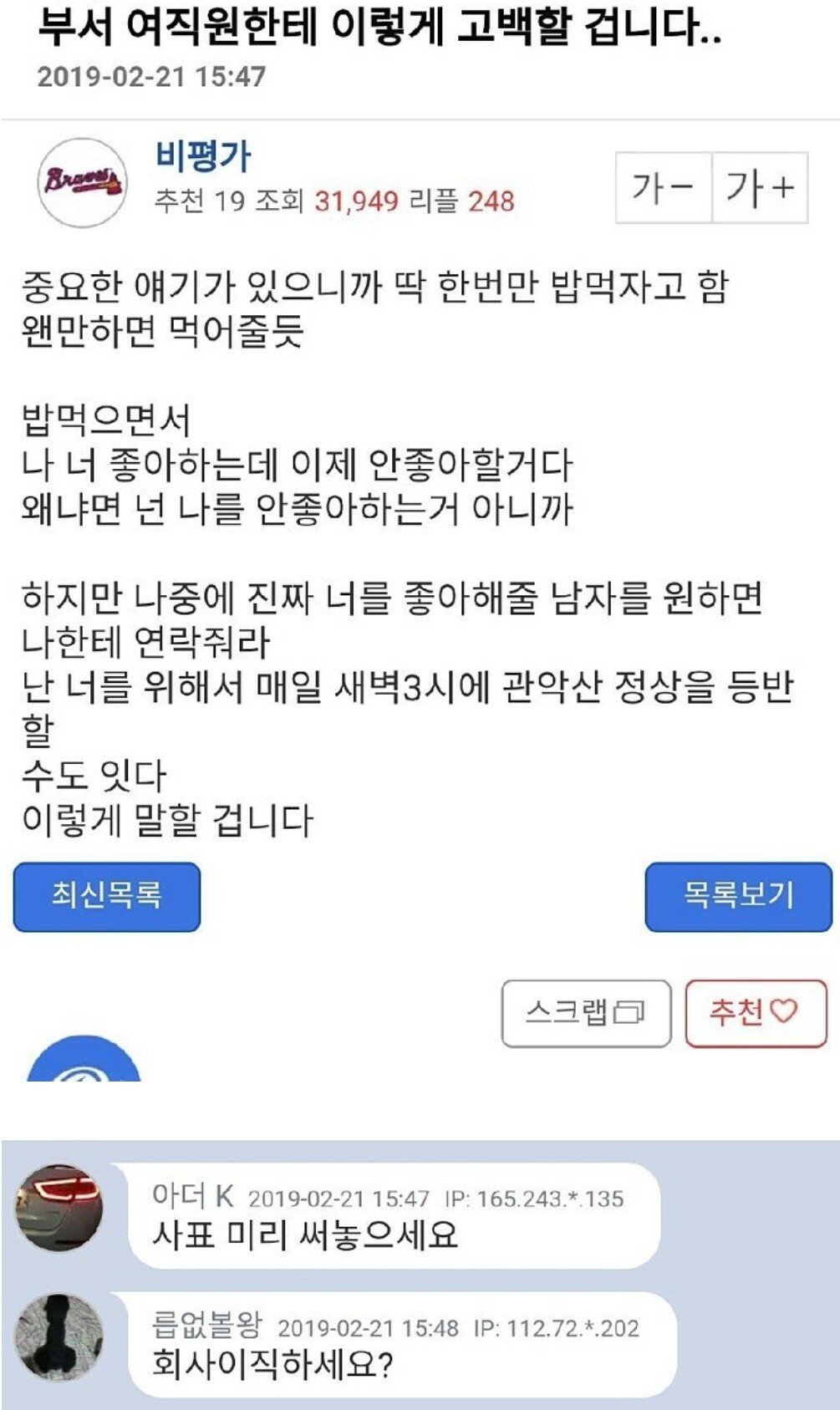Viewport: 840px width, 1410px height.
Task: Recommend the post with 추천 heart
Action: (755, 1013)
